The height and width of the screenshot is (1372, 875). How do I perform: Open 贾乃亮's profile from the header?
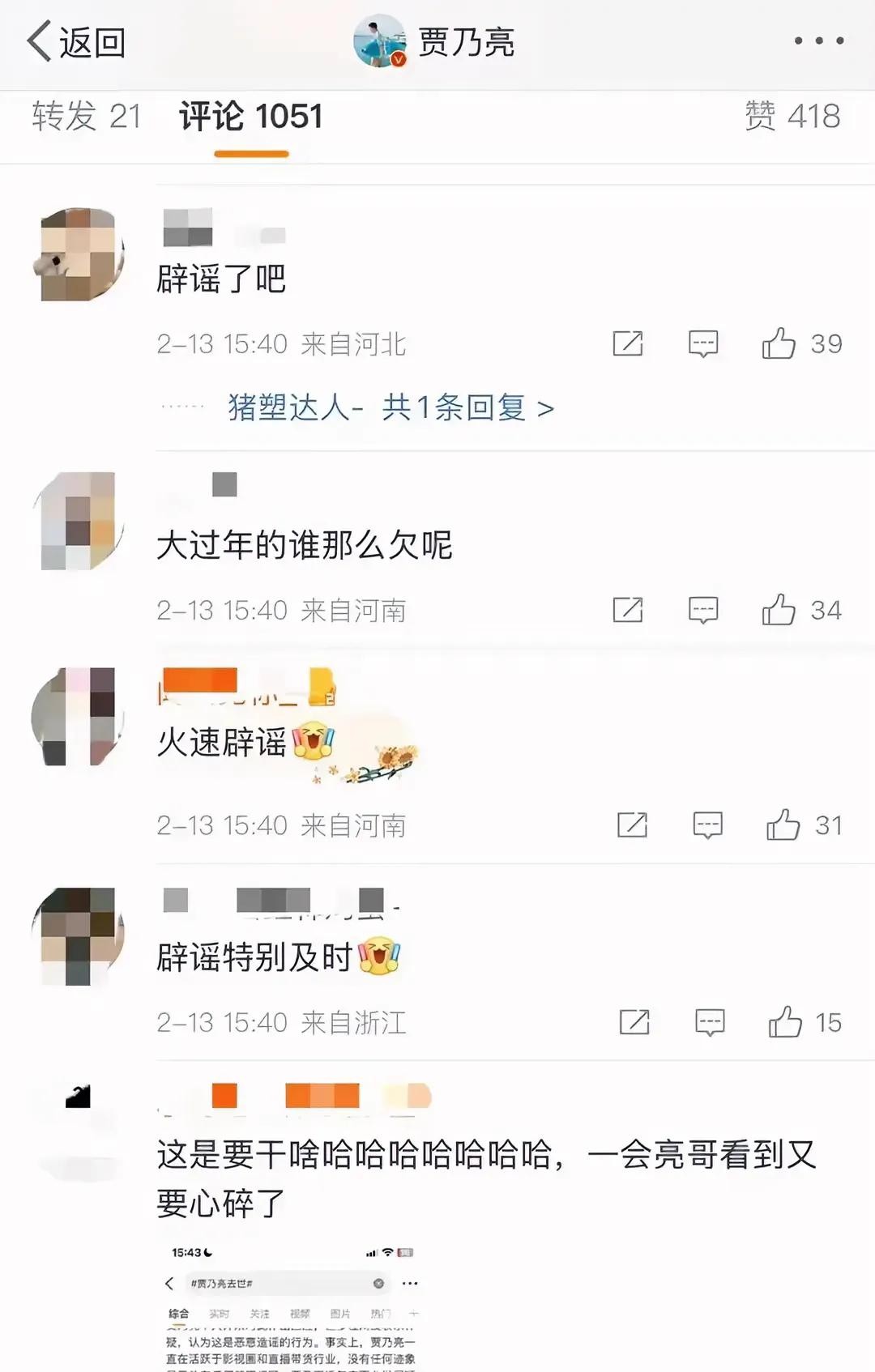[x=435, y=41]
